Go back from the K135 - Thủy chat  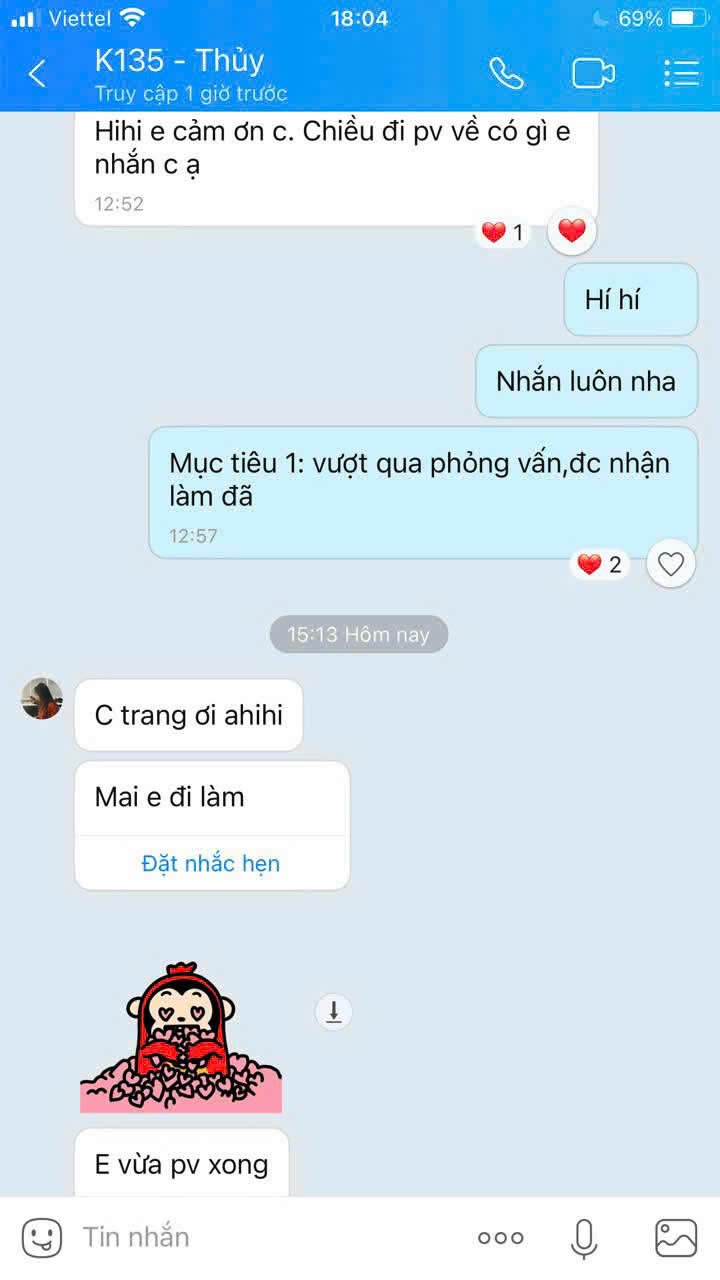pos(37,74)
